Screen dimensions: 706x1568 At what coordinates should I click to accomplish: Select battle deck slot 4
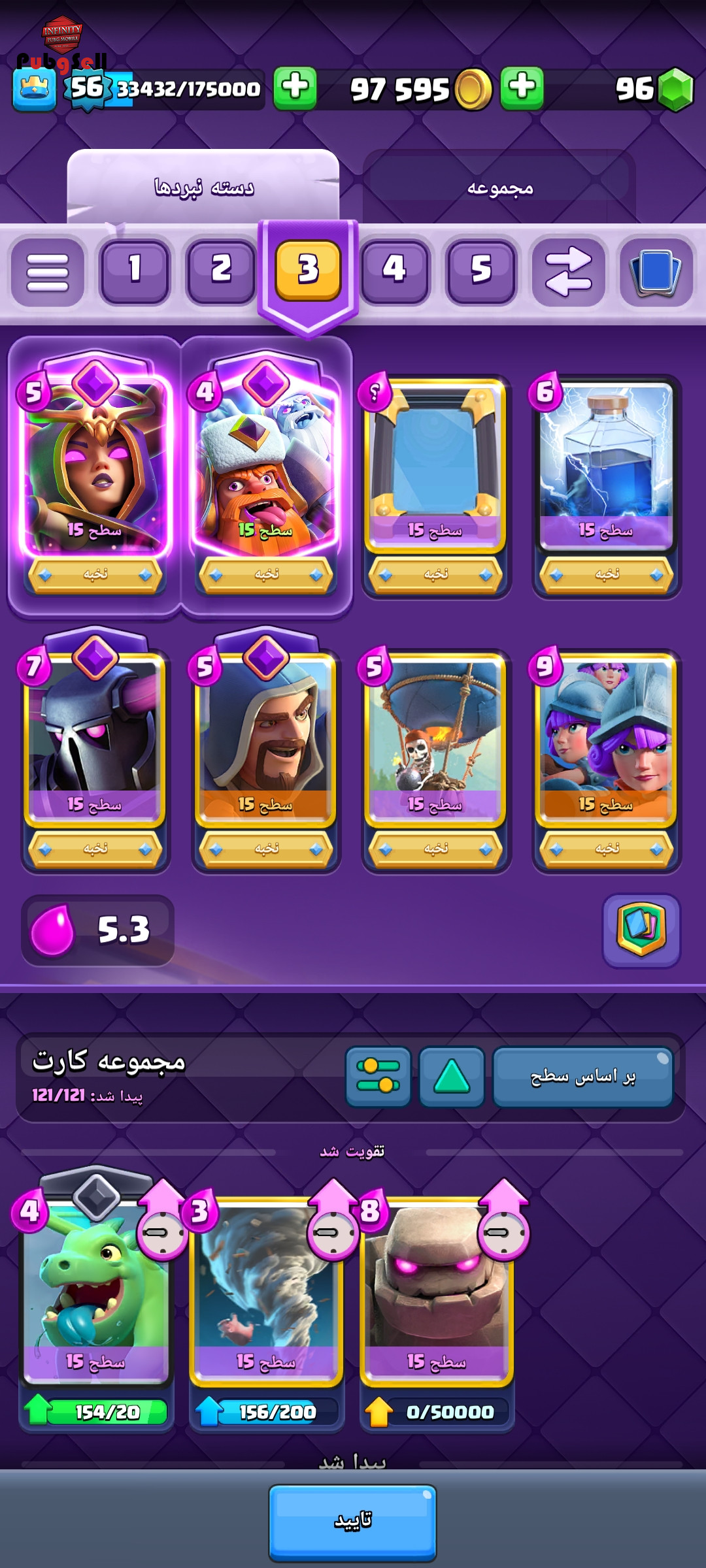coord(394,270)
